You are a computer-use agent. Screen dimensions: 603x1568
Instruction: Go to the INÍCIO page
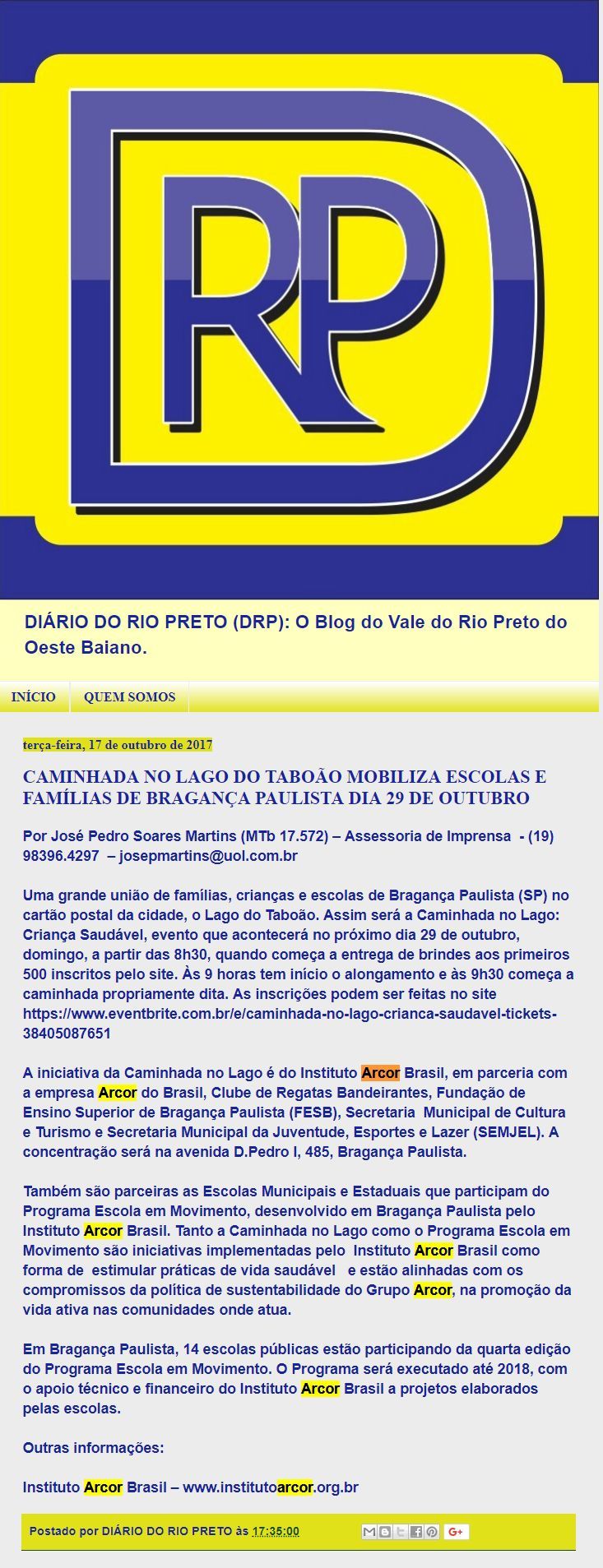point(34,696)
